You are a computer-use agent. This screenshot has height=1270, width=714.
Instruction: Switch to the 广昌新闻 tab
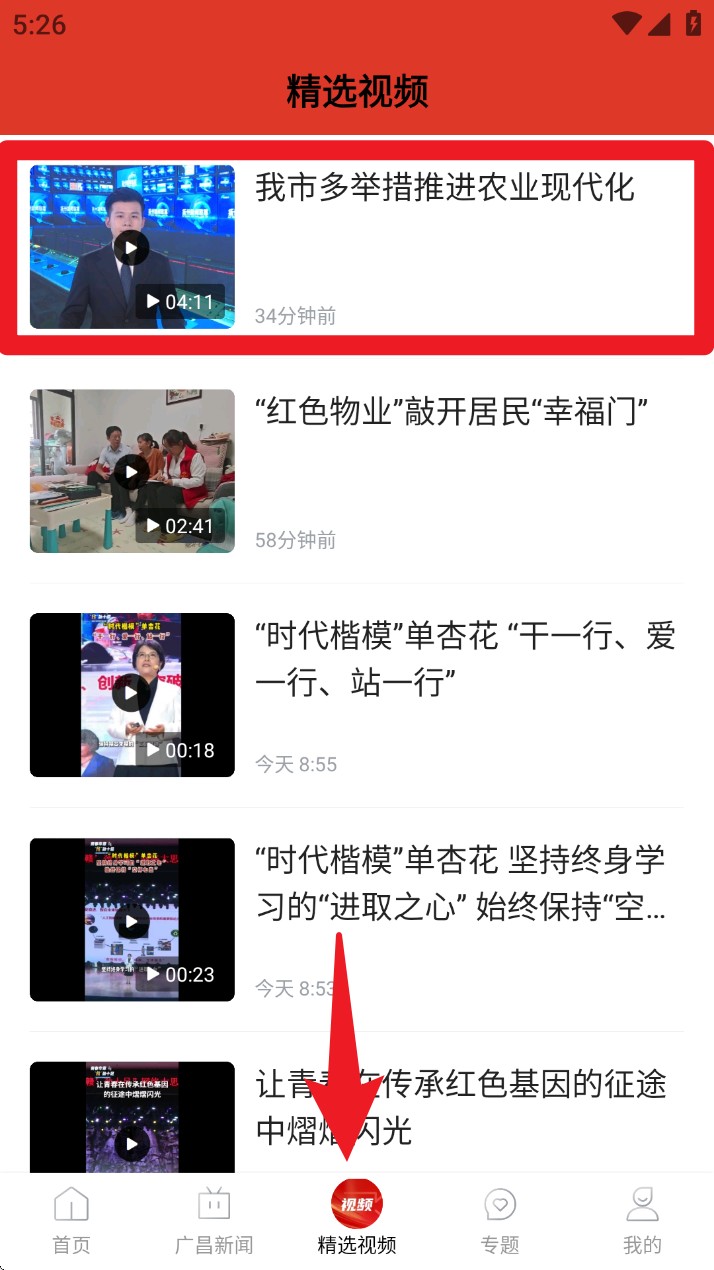214,1218
